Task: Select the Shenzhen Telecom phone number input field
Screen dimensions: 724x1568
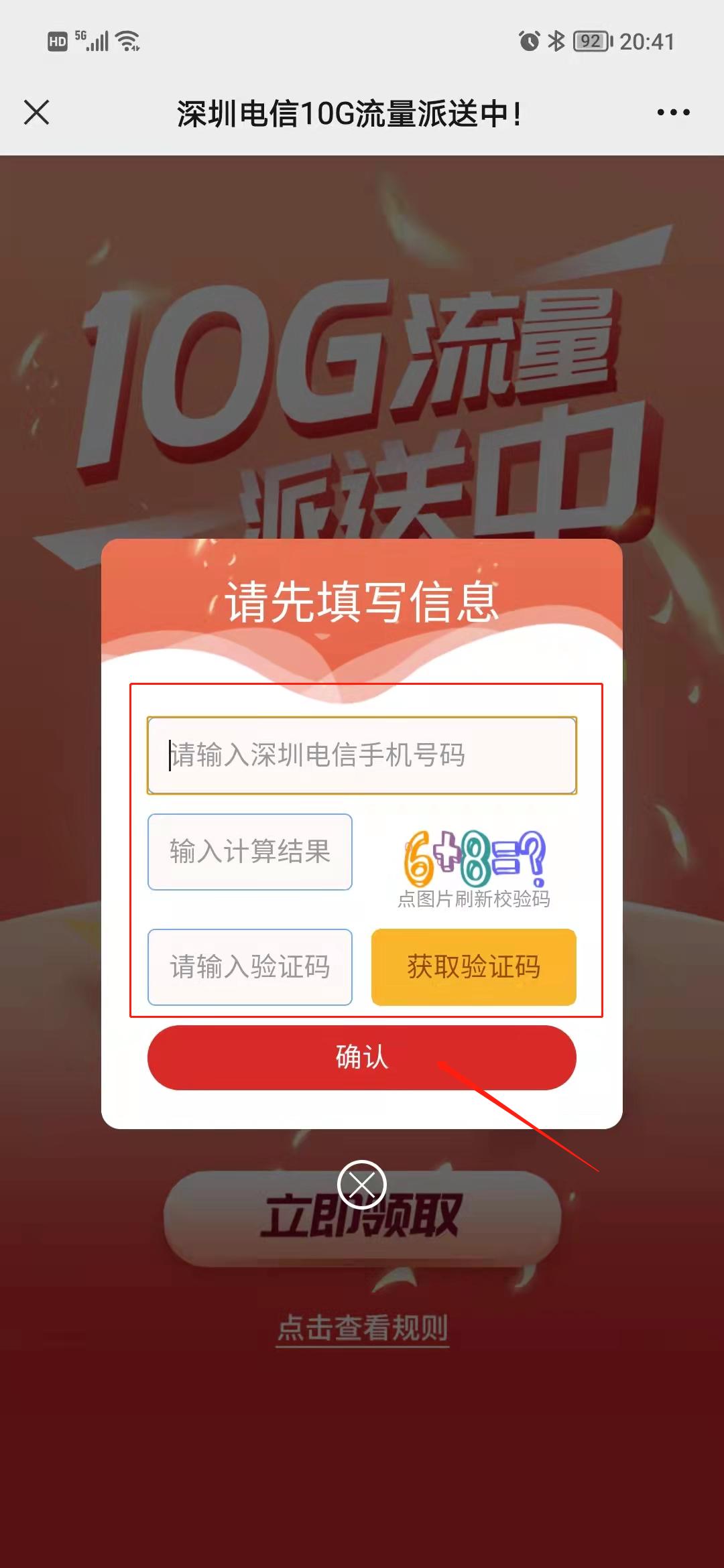Action: pos(361,754)
